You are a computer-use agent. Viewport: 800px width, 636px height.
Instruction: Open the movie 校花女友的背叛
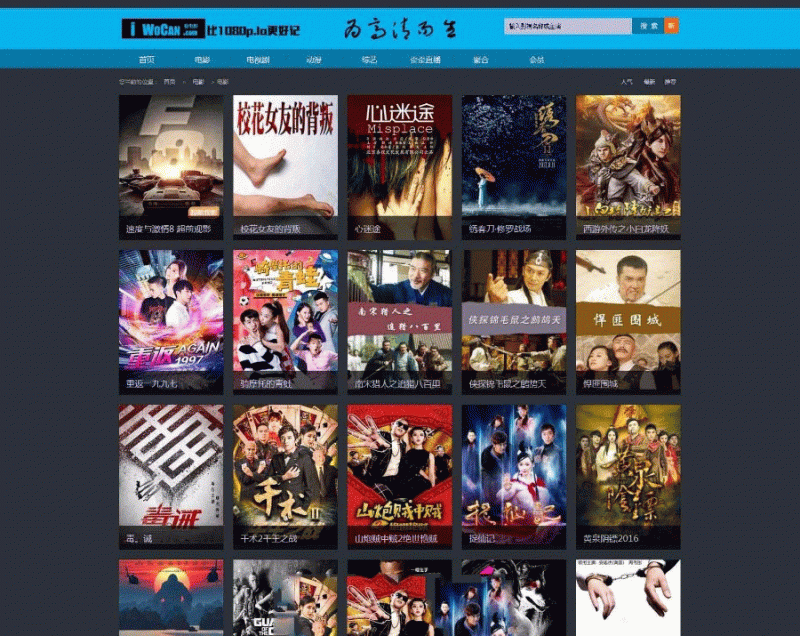tap(285, 165)
